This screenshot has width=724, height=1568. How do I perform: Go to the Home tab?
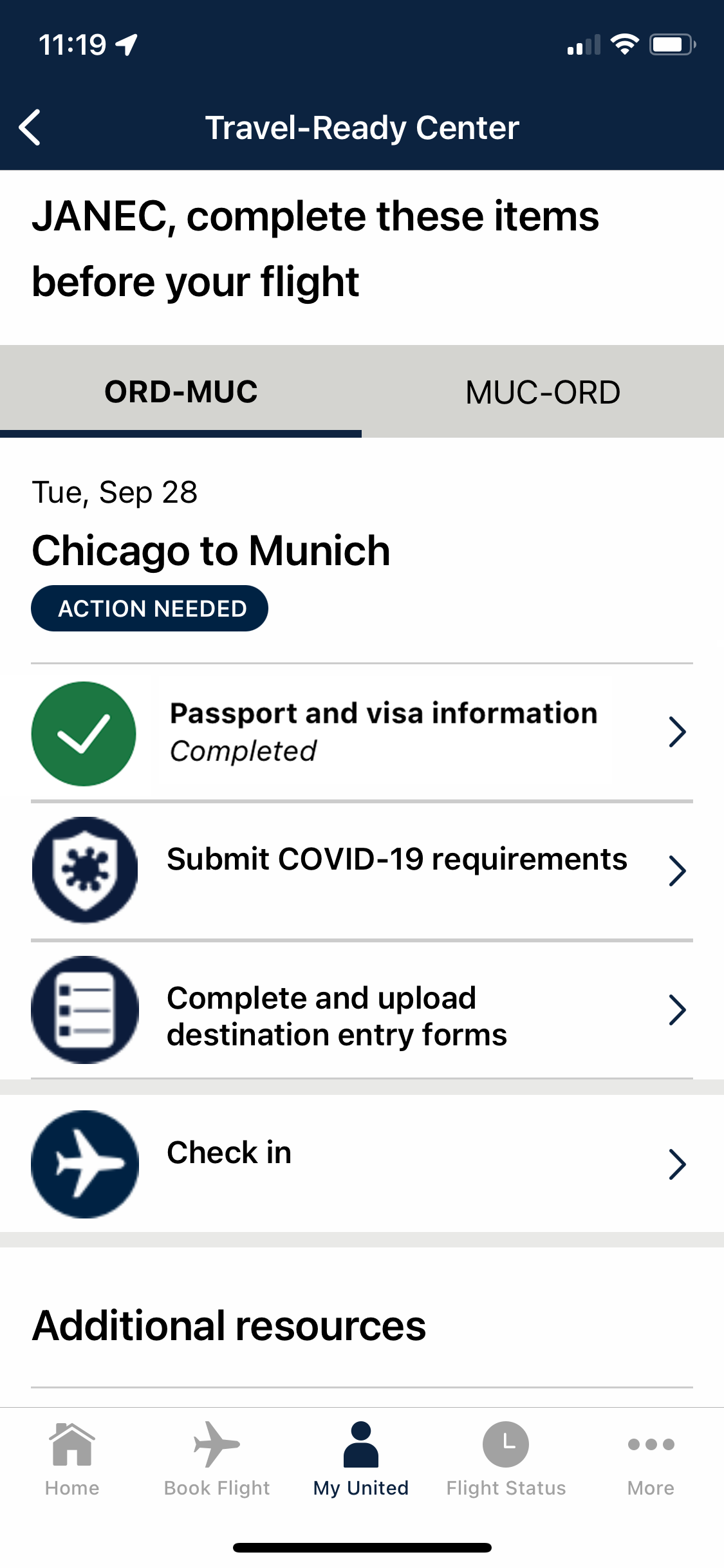(x=72, y=1459)
